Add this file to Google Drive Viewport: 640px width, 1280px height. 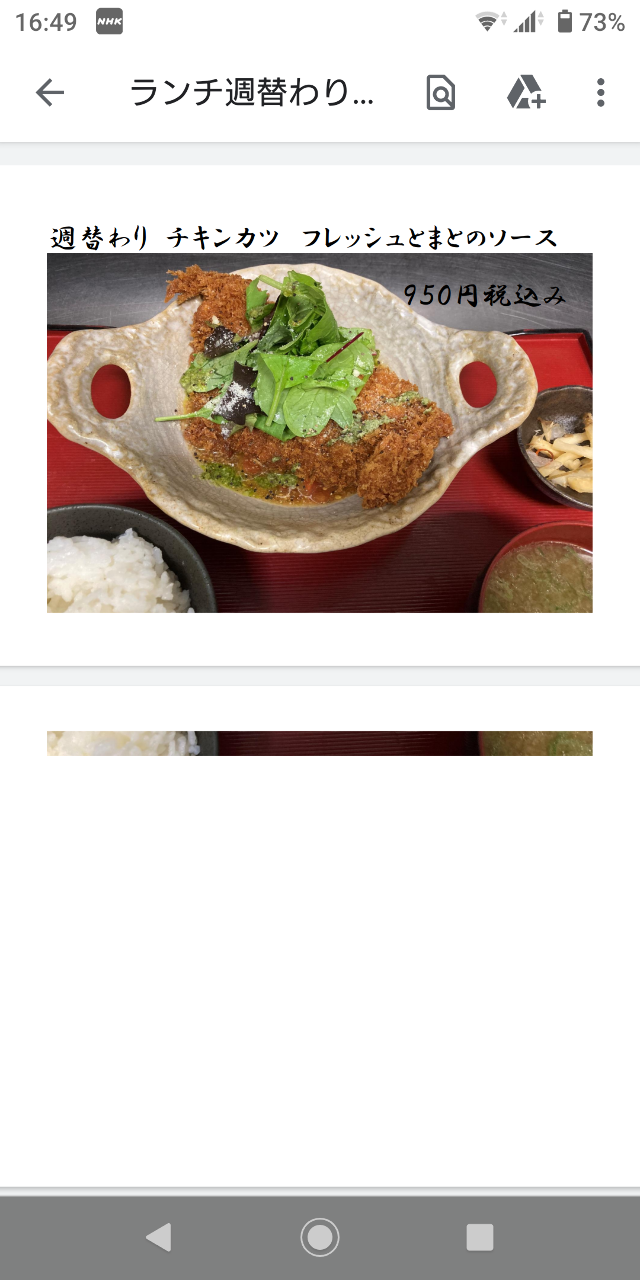[525, 93]
